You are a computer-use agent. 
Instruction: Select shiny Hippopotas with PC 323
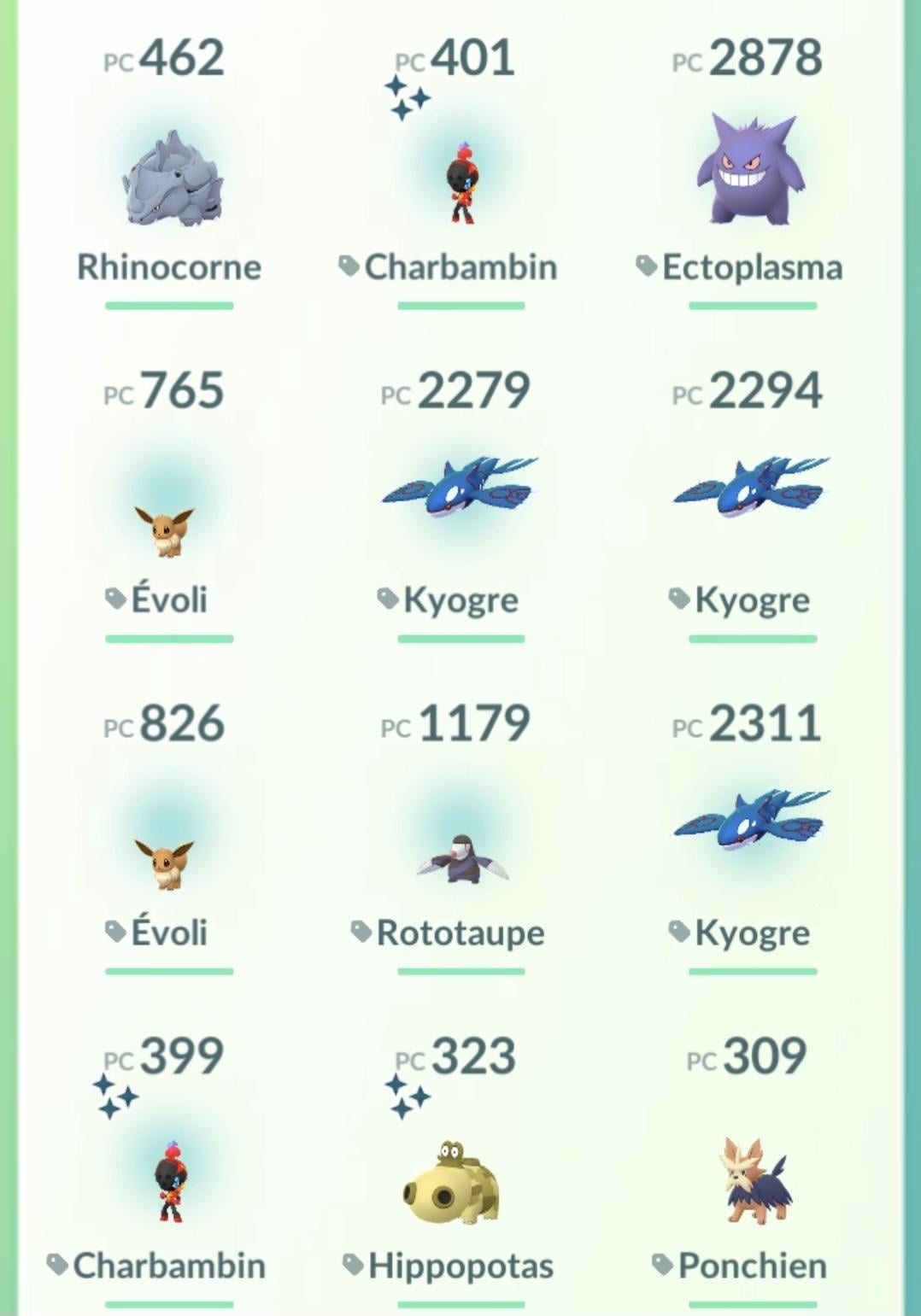coord(451,1184)
